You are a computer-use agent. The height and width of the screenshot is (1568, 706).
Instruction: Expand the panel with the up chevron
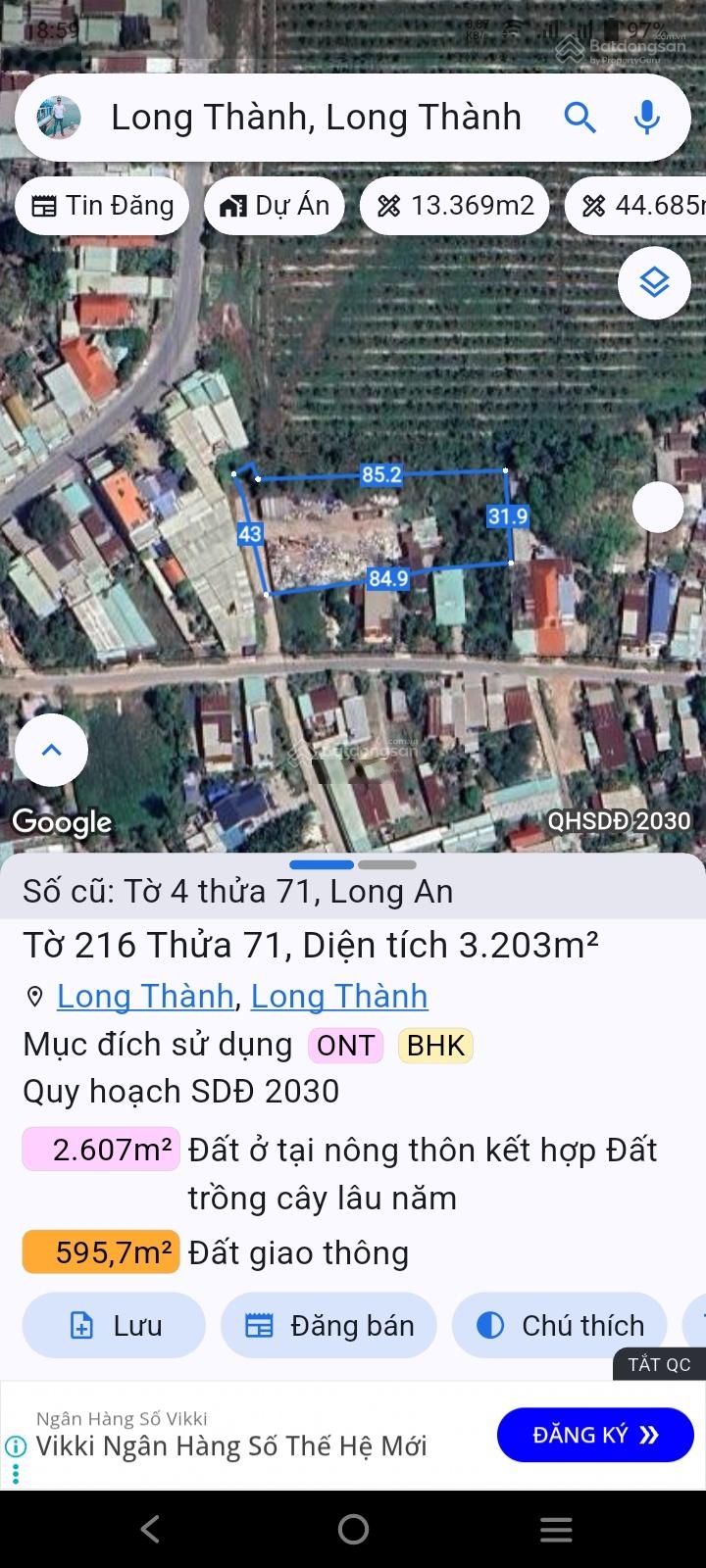click(52, 750)
